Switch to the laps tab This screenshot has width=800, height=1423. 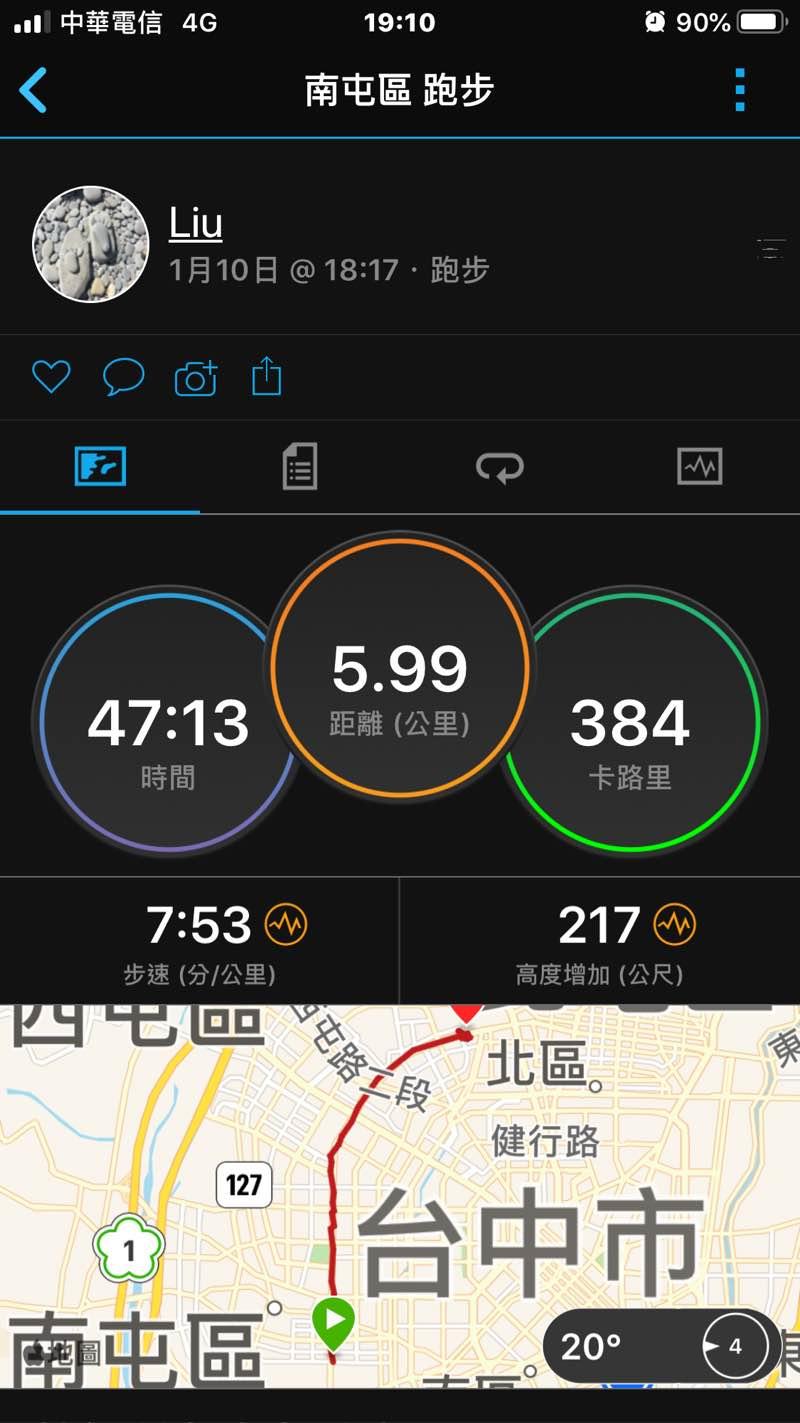(x=499, y=467)
